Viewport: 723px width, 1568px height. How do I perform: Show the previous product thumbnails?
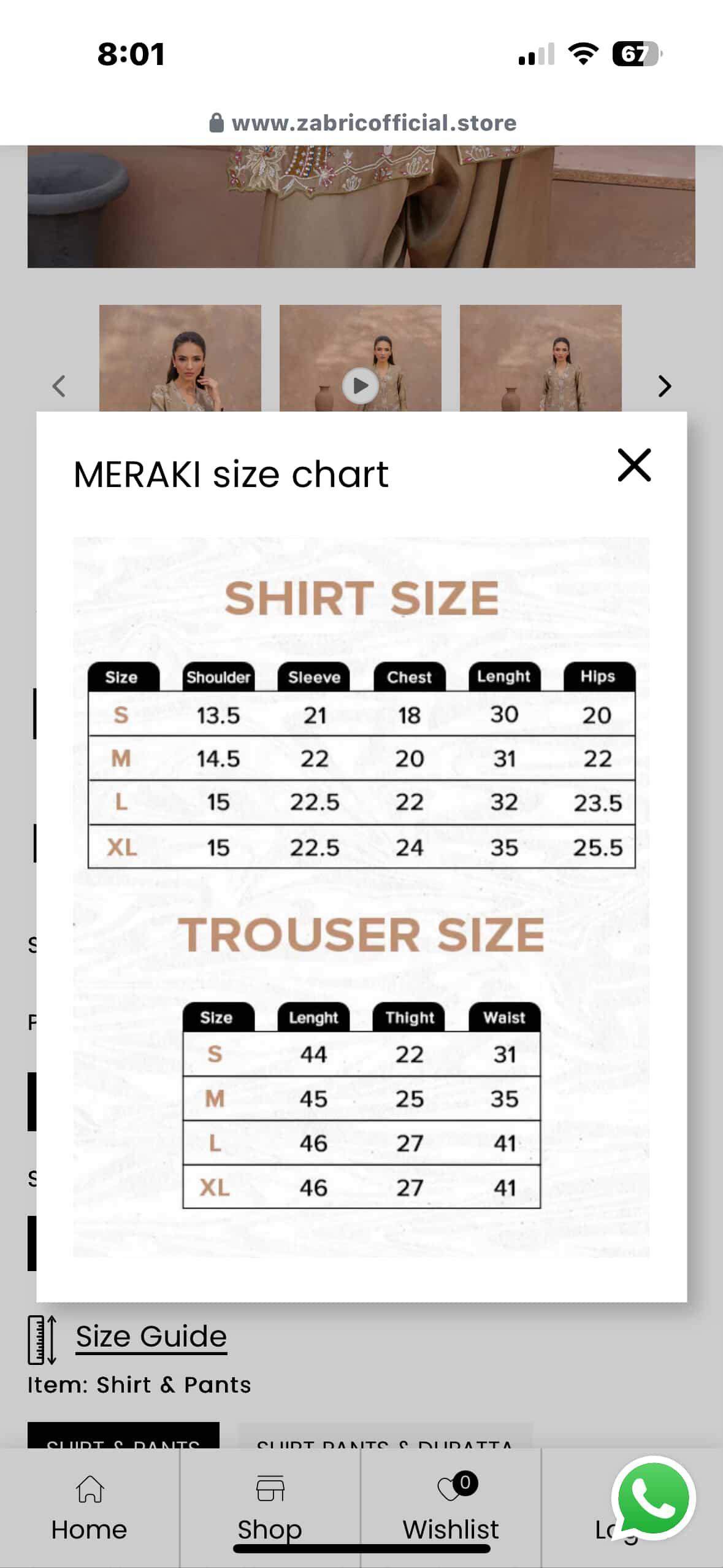pyautogui.click(x=59, y=386)
